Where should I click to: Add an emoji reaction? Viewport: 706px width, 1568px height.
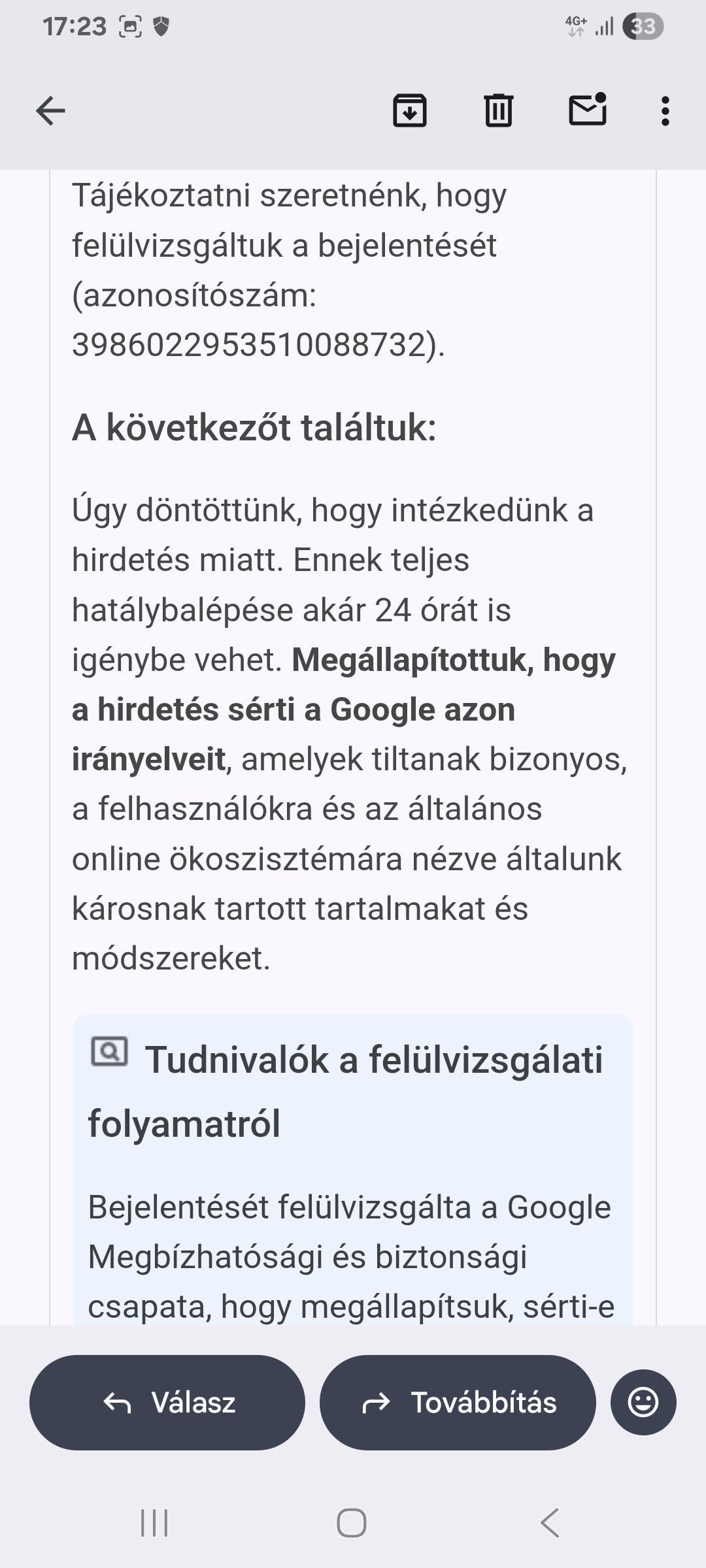coord(643,1402)
